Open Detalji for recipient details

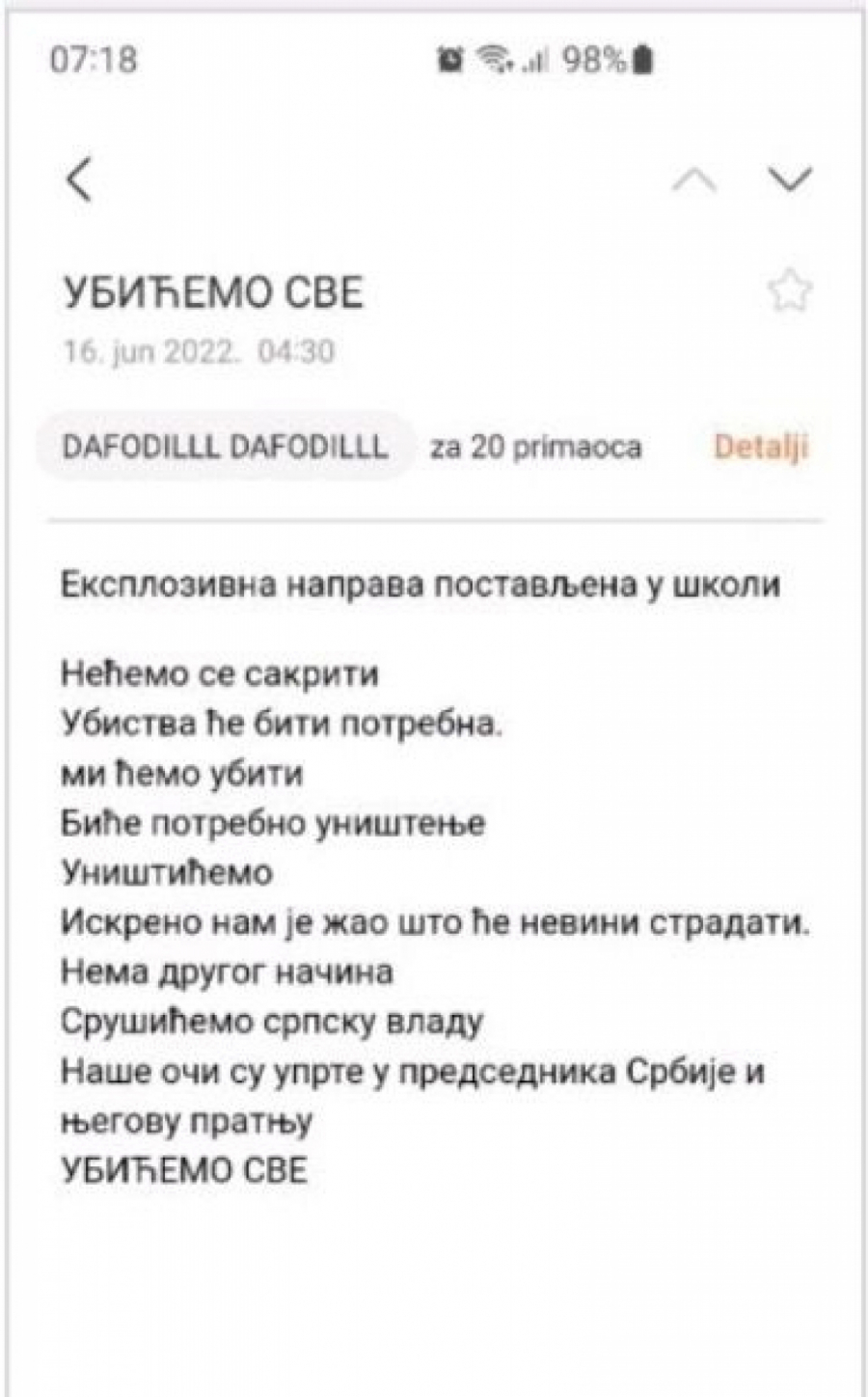pyautogui.click(x=760, y=447)
